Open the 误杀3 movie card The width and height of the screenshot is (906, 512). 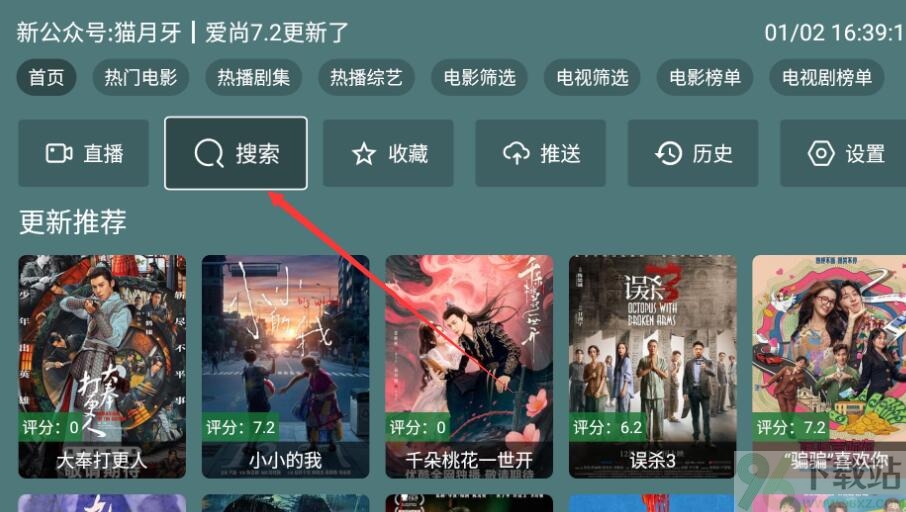[x=652, y=365]
